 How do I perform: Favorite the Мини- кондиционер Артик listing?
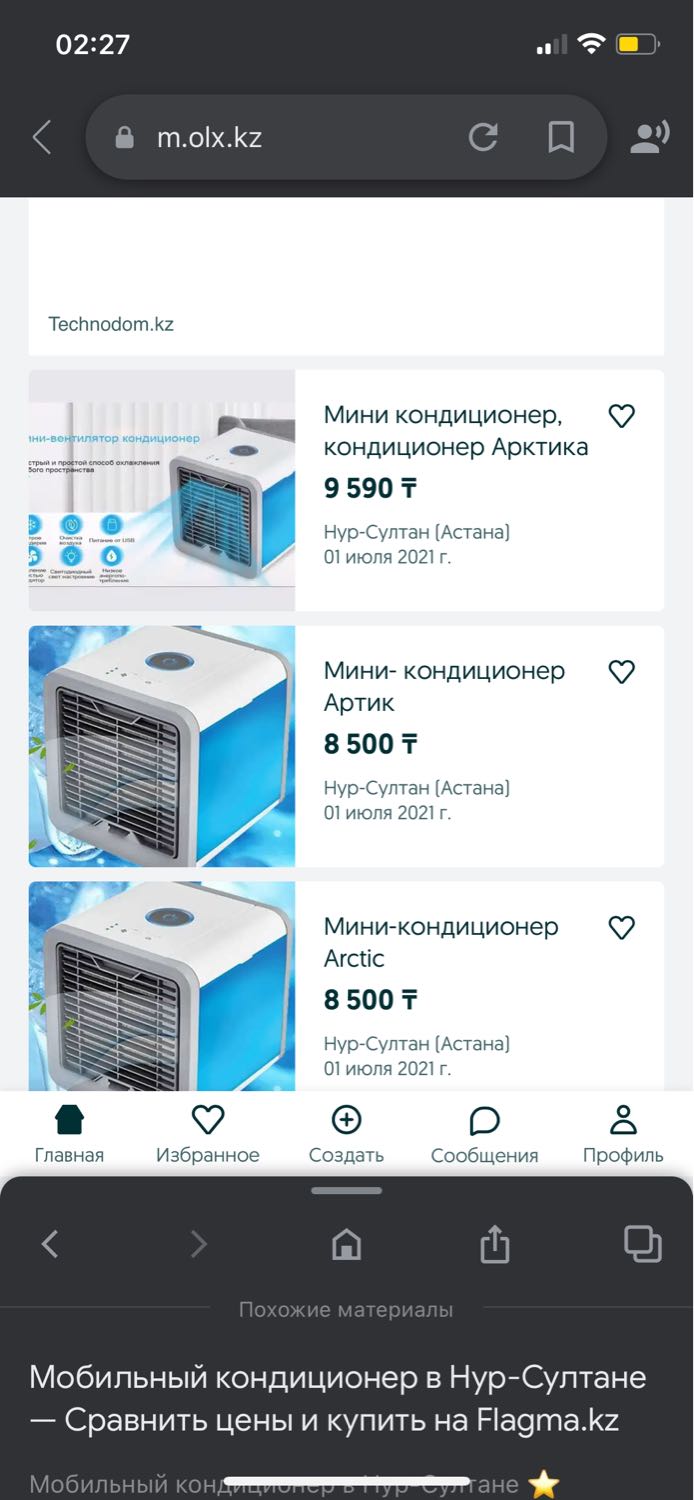pos(622,672)
